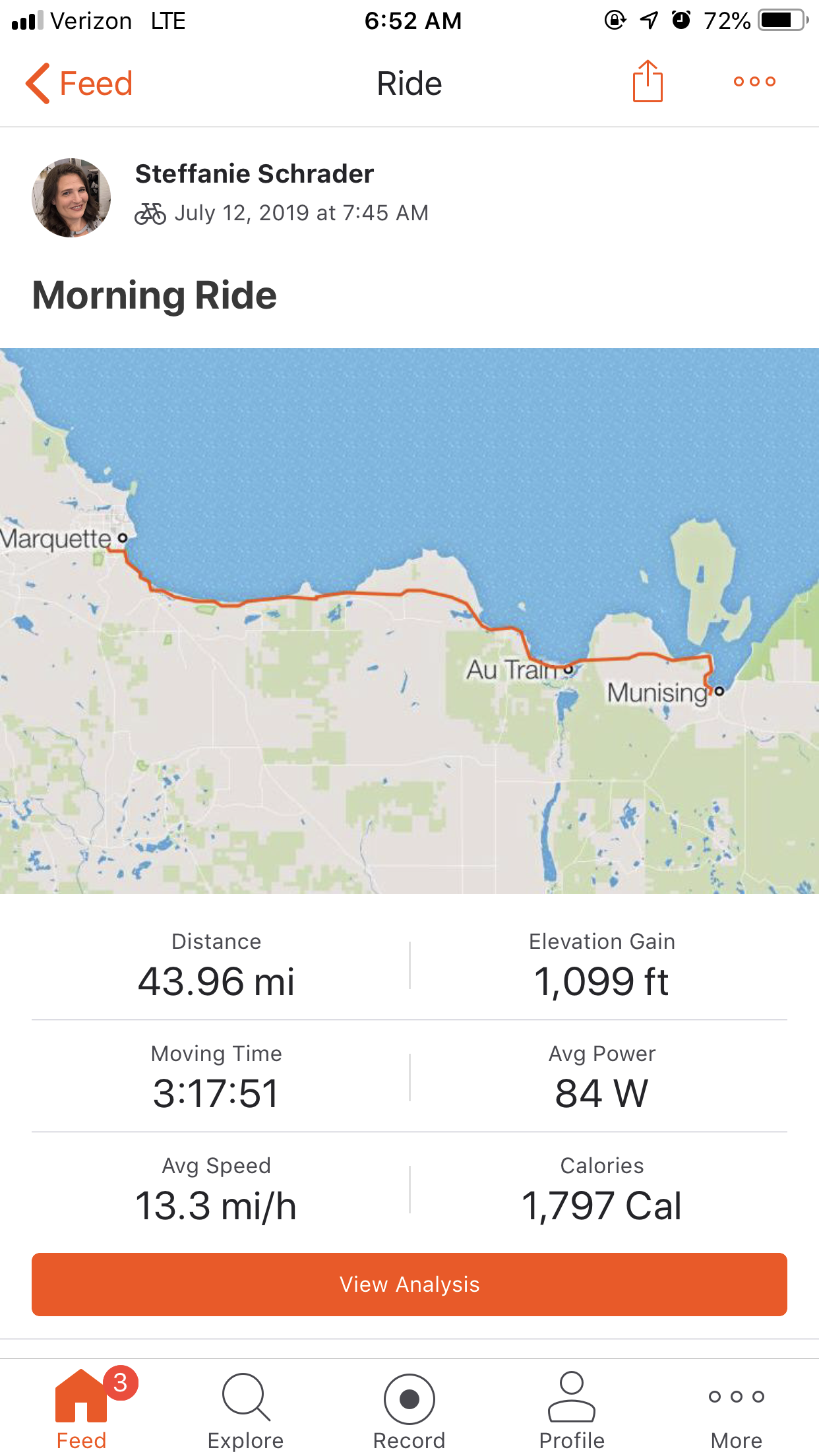Open the ride route map

(x=409, y=620)
